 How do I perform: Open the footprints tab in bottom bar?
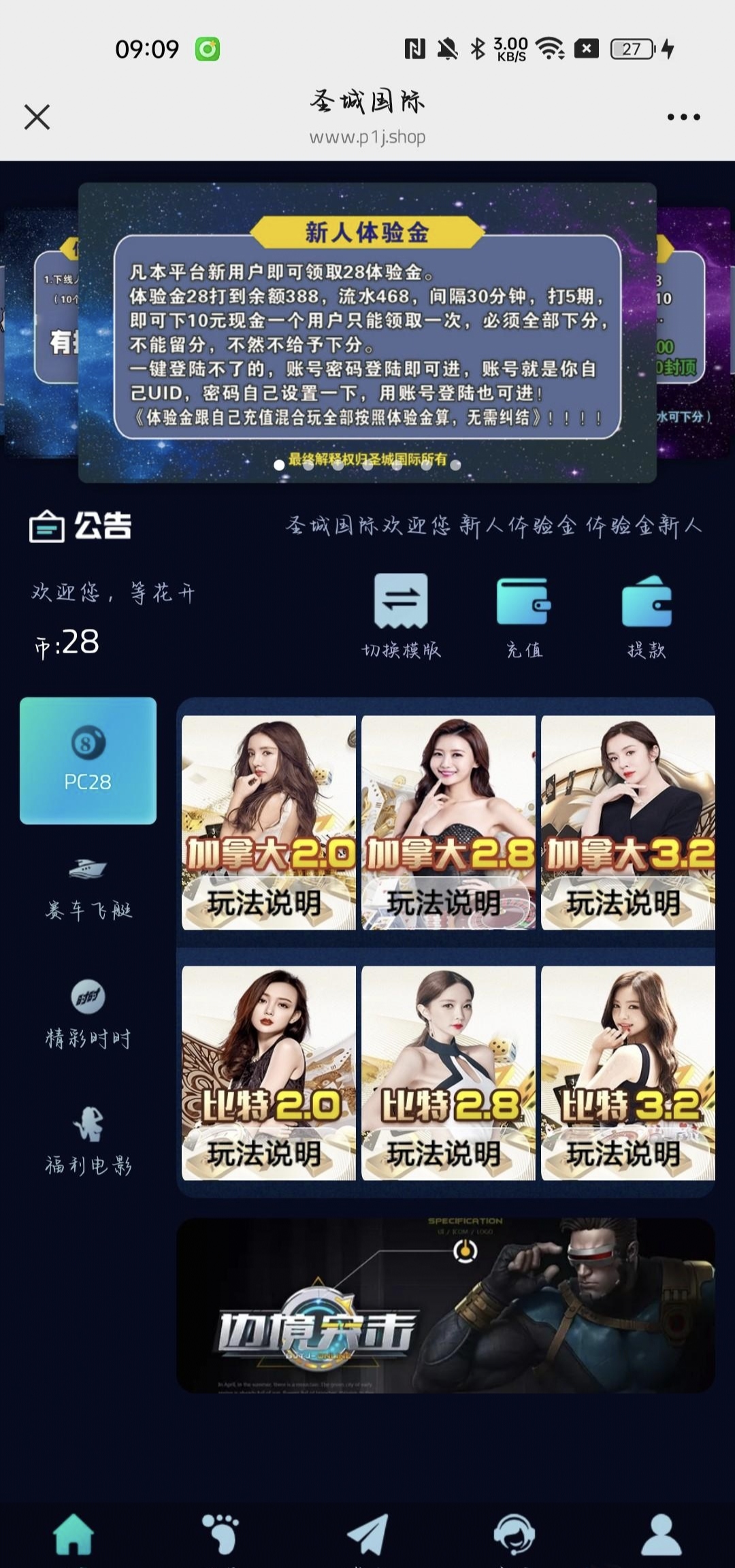pyautogui.click(x=220, y=1534)
